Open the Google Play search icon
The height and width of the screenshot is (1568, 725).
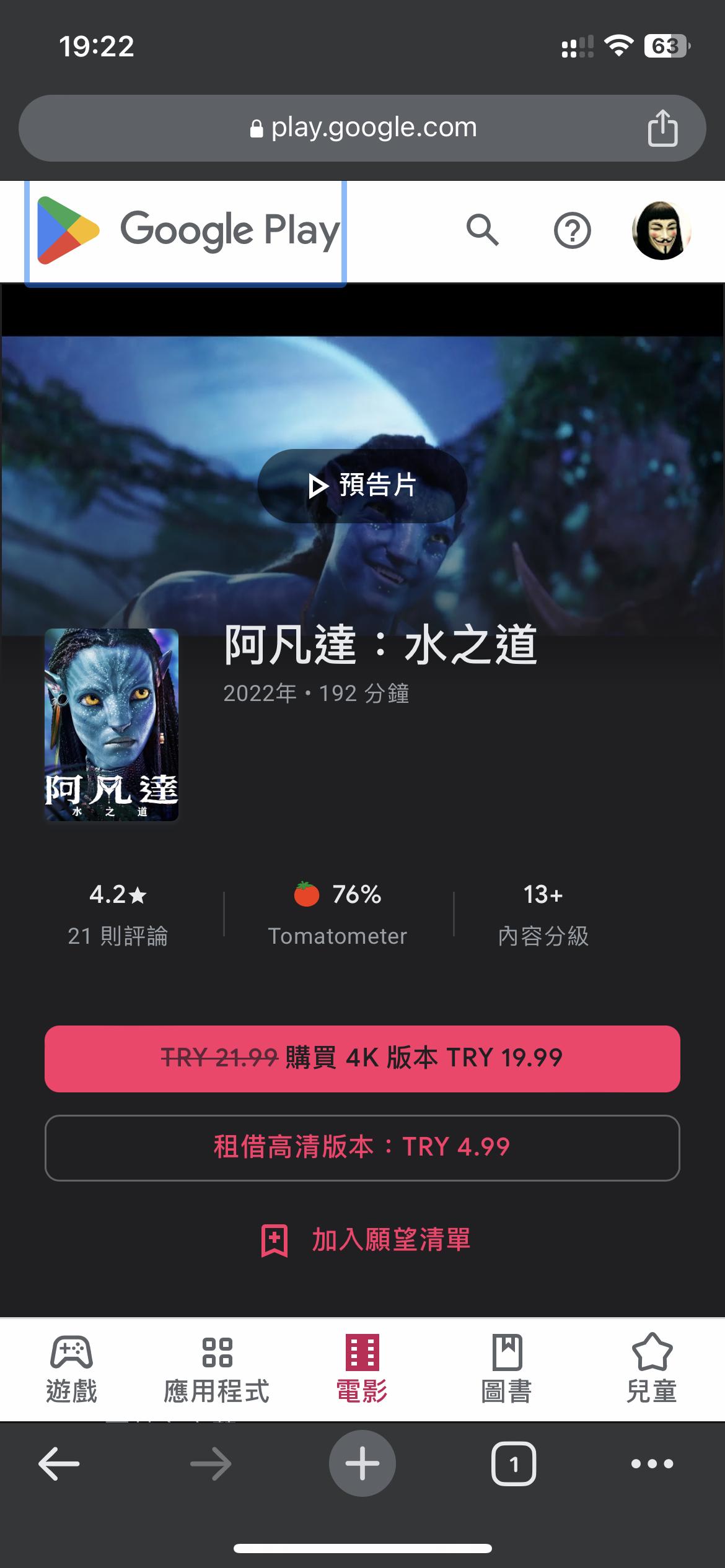point(482,231)
